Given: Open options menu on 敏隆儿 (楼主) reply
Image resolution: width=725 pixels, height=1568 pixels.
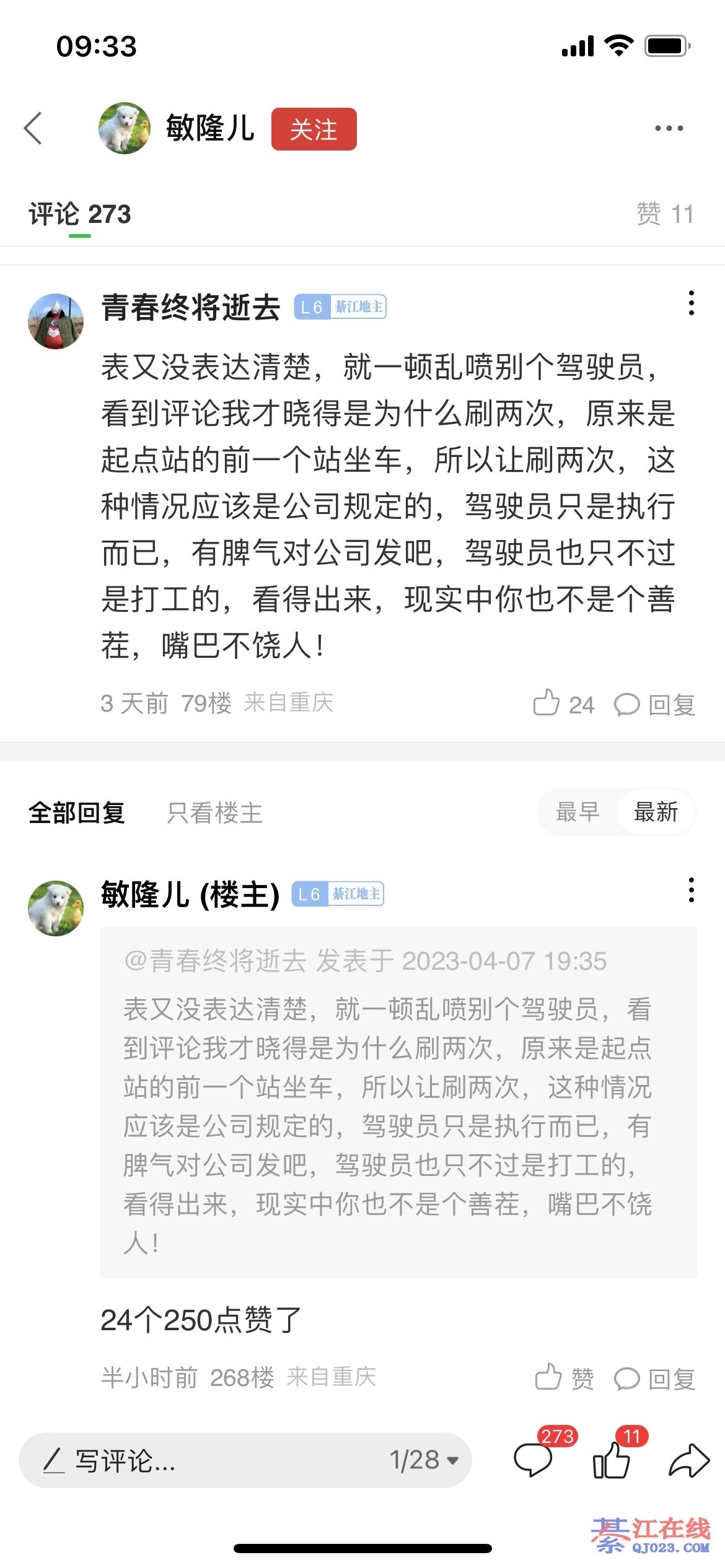Looking at the screenshot, I should click(x=691, y=890).
